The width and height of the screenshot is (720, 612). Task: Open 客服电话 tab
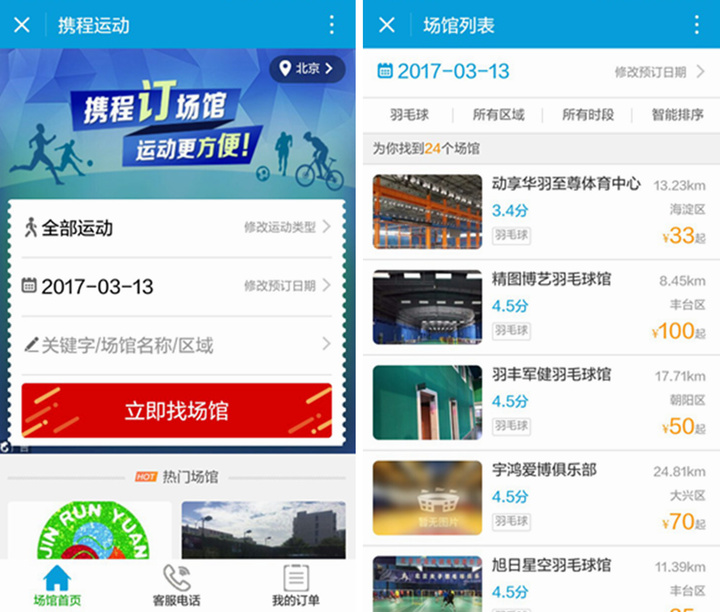pyautogui.click(x=177, y=586)
